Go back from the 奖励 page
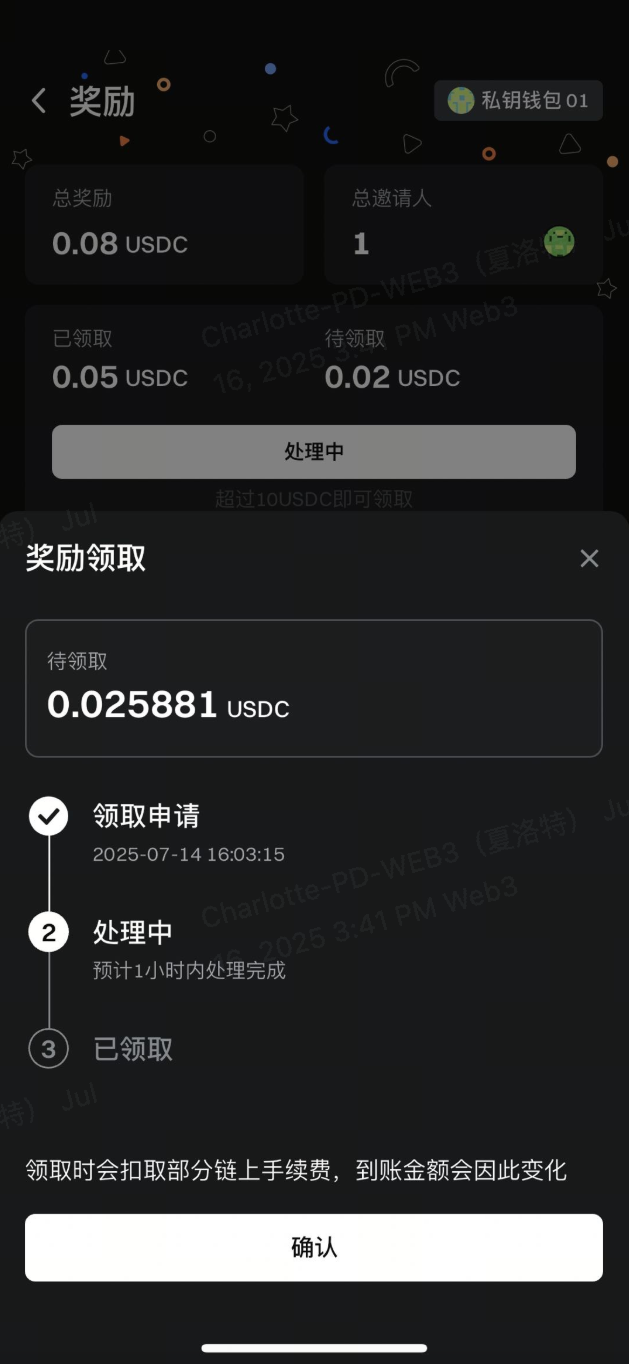629x1364 pixels. 39,101
